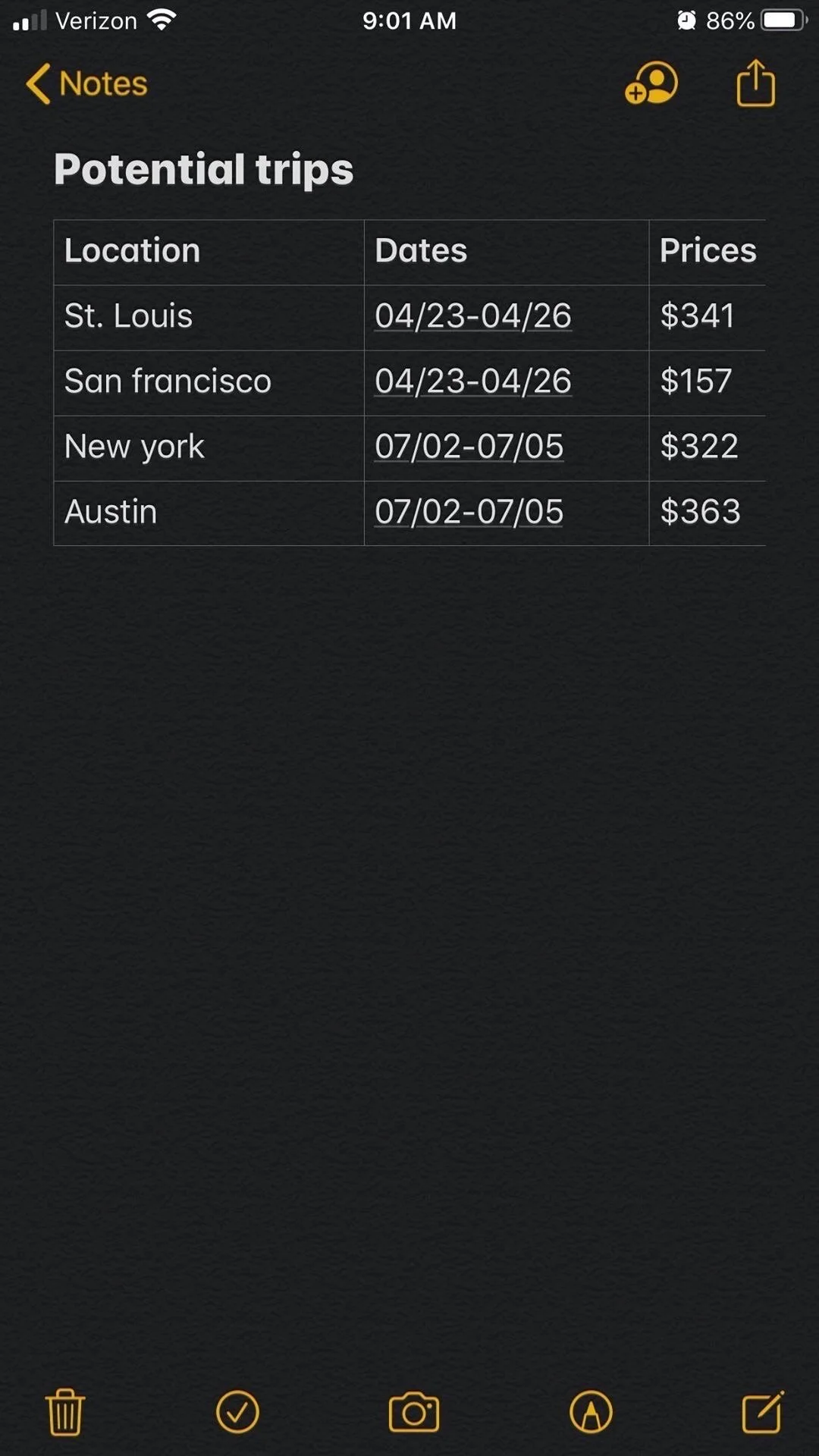Open the camera to add a photo
Viewport: 819px width, 1456px height.
click(413, 1412)
